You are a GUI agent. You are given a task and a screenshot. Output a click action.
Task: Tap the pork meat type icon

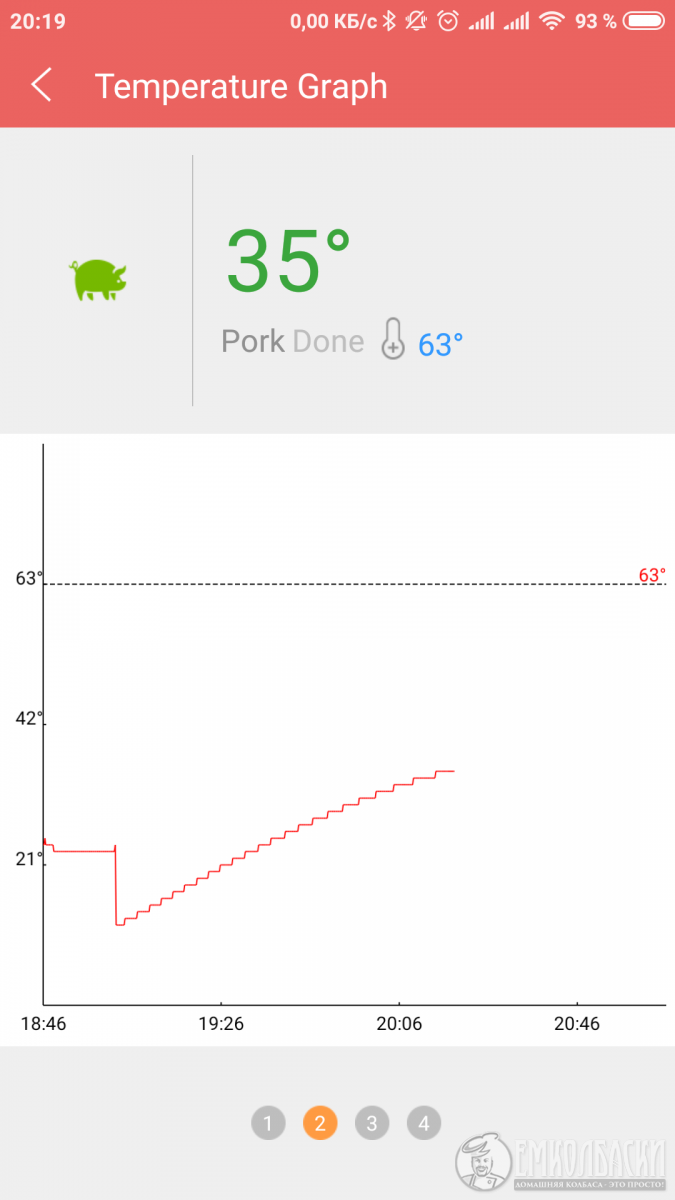(98, 280)
